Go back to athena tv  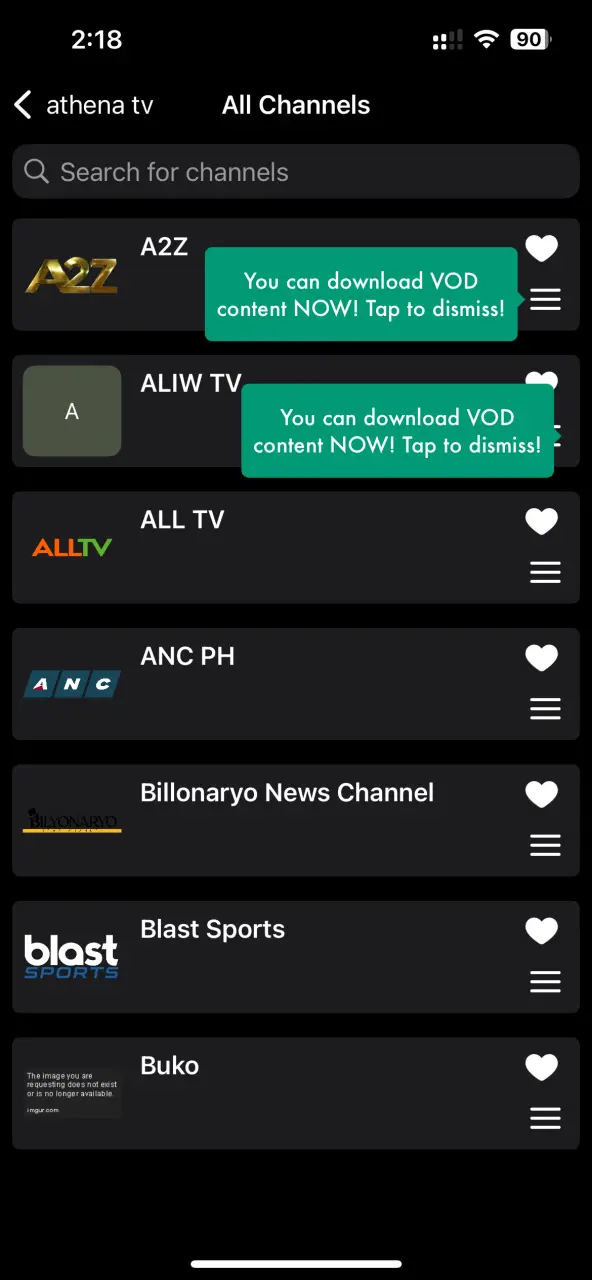[x=83, y=105]
